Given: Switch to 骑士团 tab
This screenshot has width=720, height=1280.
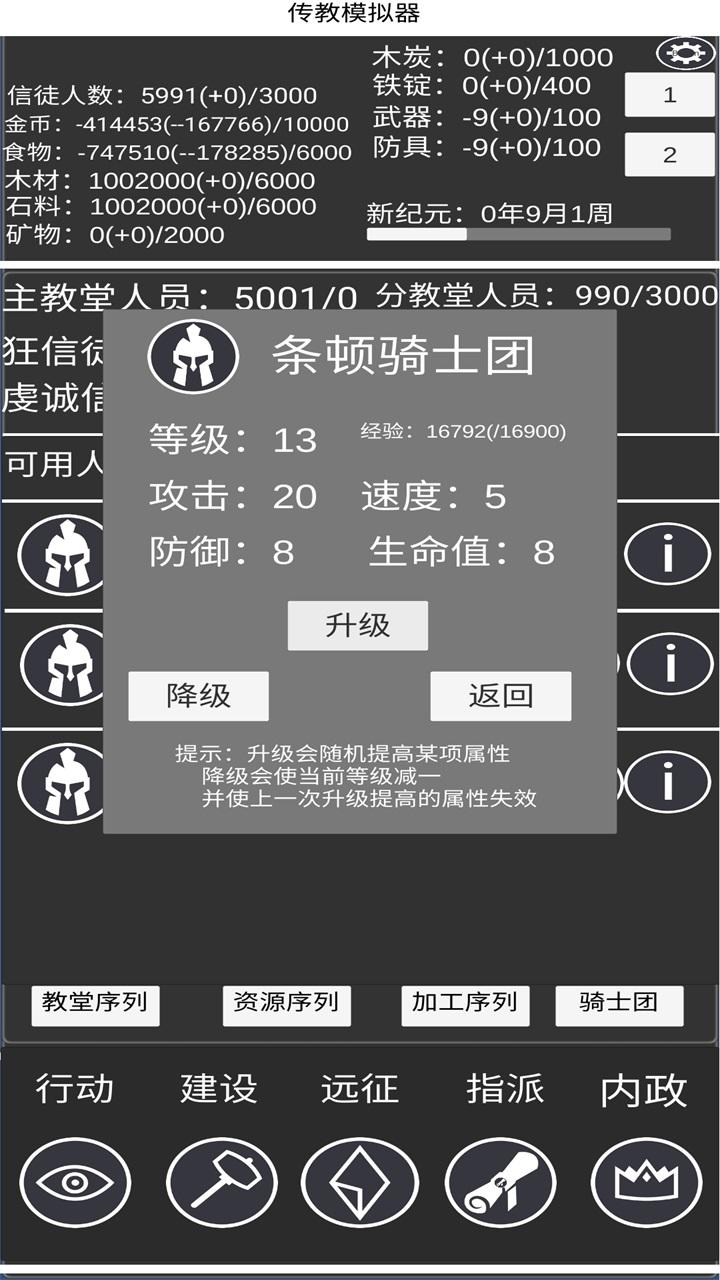Looking at the screenshot, I should 619,1003.
